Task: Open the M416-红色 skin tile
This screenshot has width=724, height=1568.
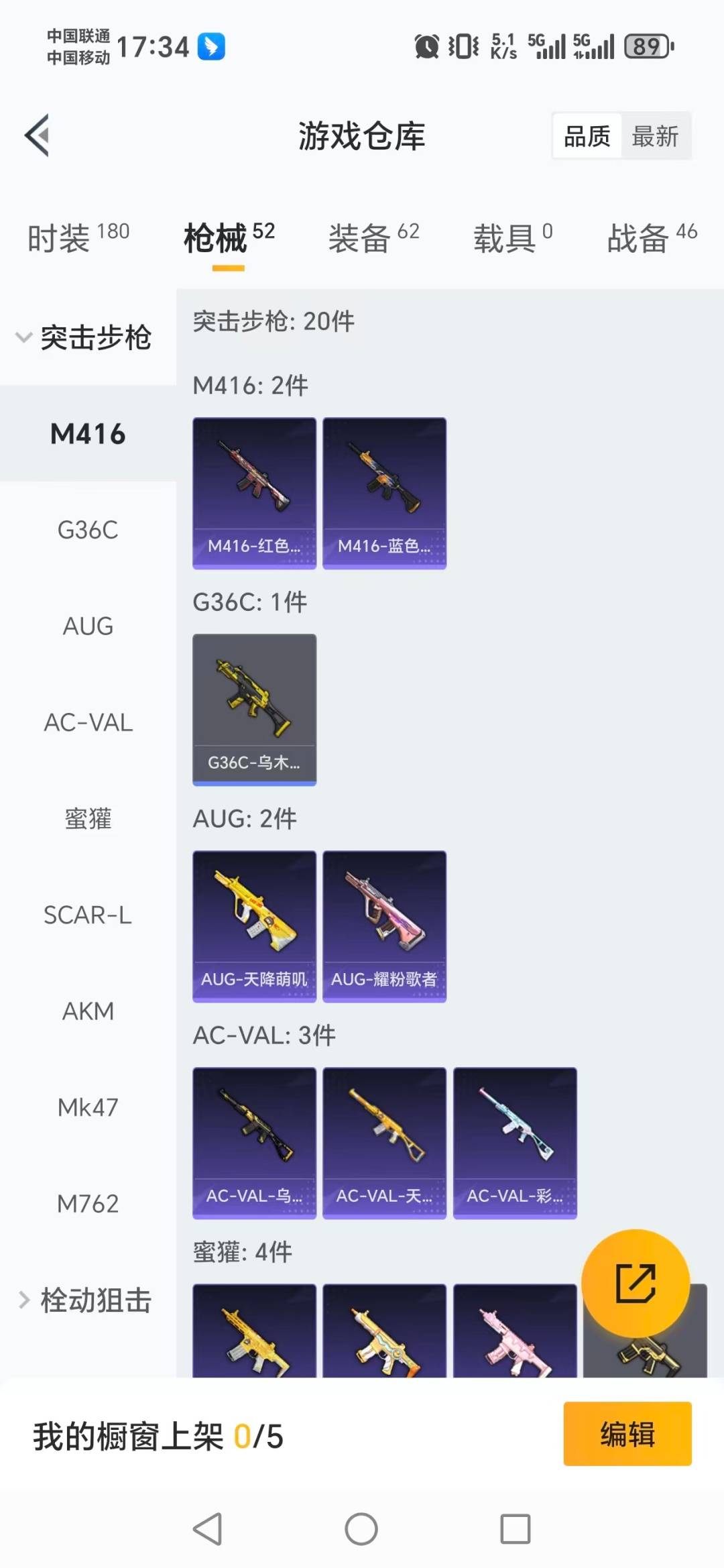Action: coord(254,493)
